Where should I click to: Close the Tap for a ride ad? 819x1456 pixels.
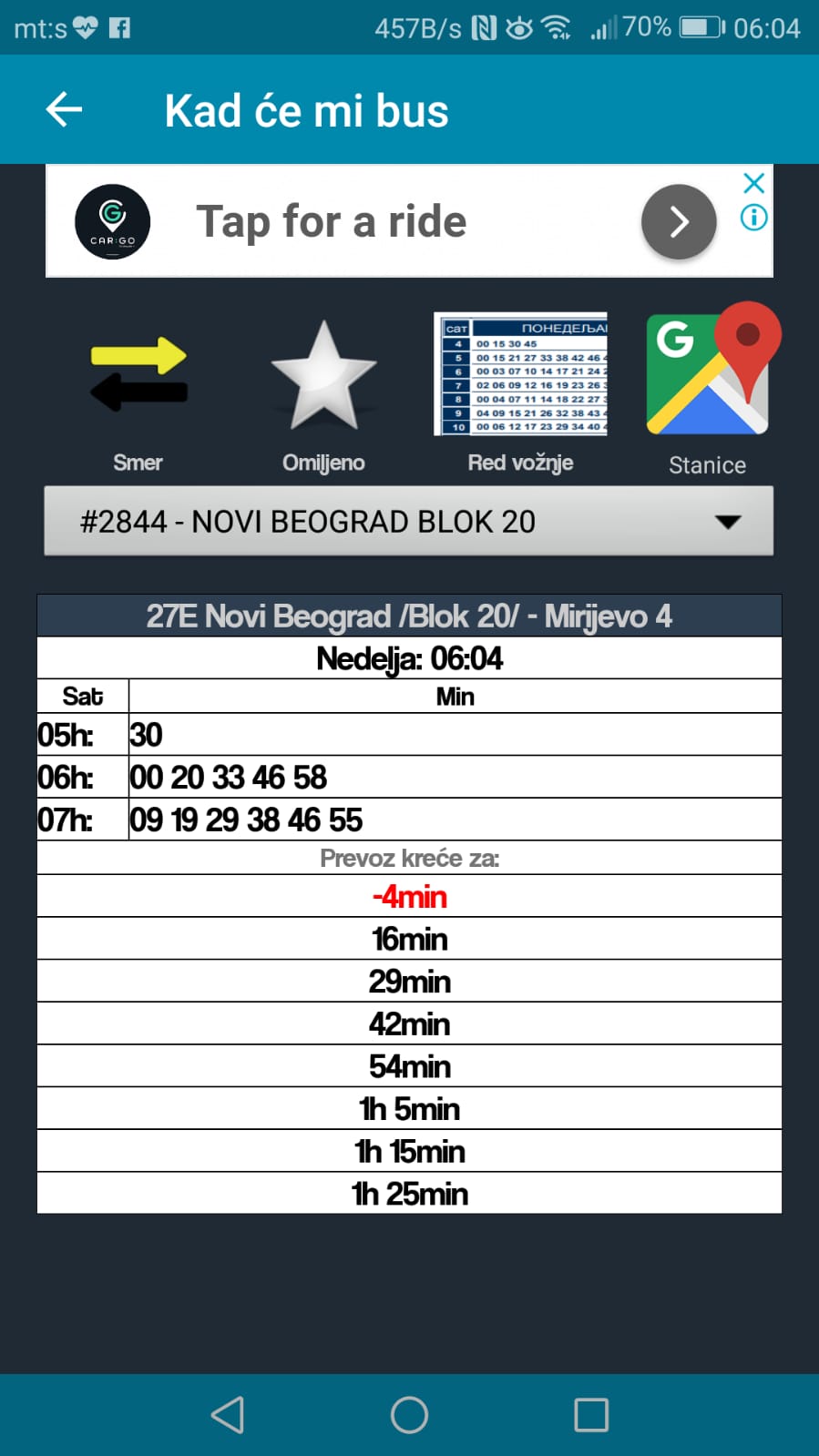pos(753,183)
